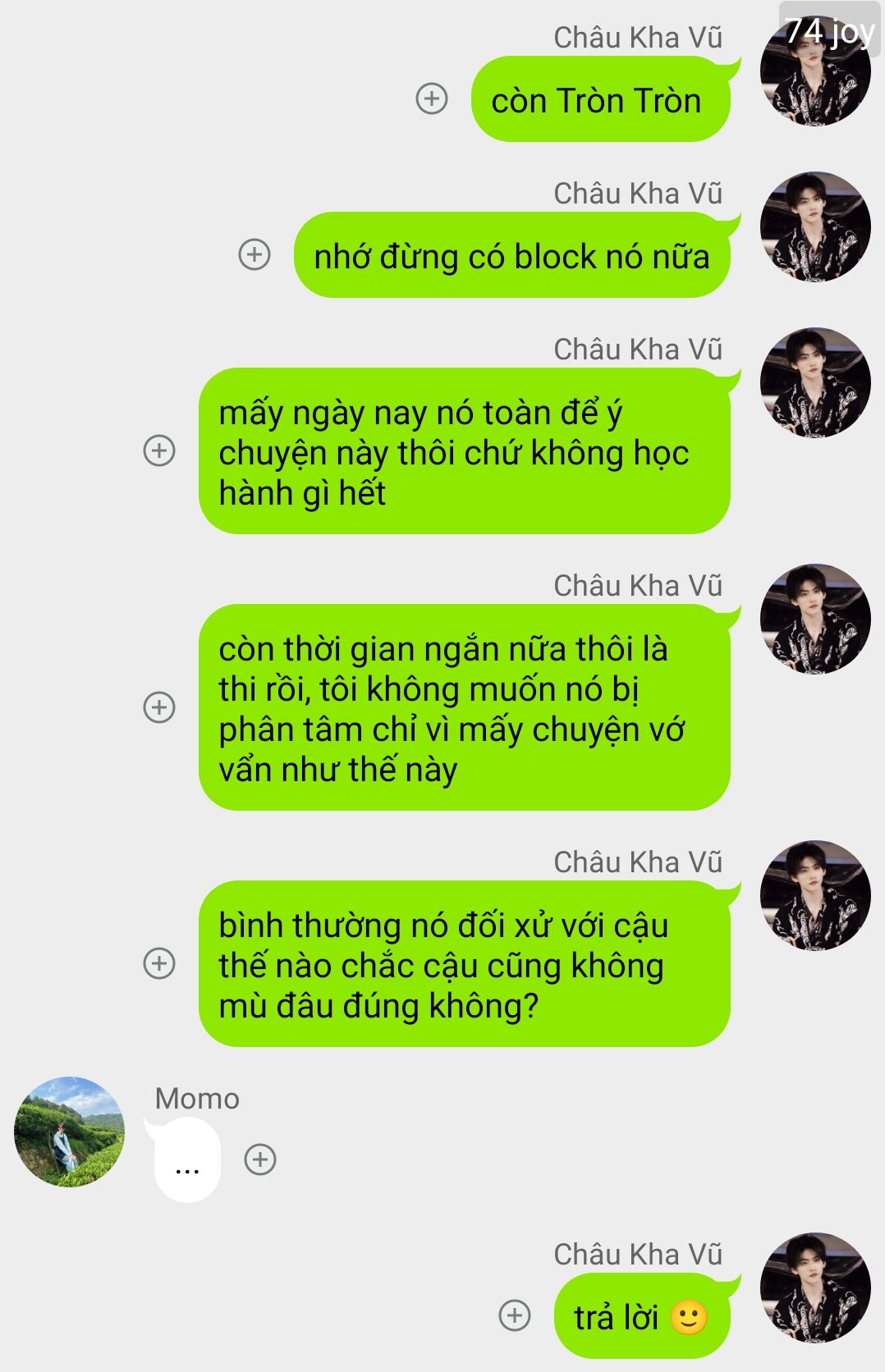This screenshot has width=885, height=1372.
Task: Add reaction to "bình thường nó đối xử" message
Action: tap(159, 963)
